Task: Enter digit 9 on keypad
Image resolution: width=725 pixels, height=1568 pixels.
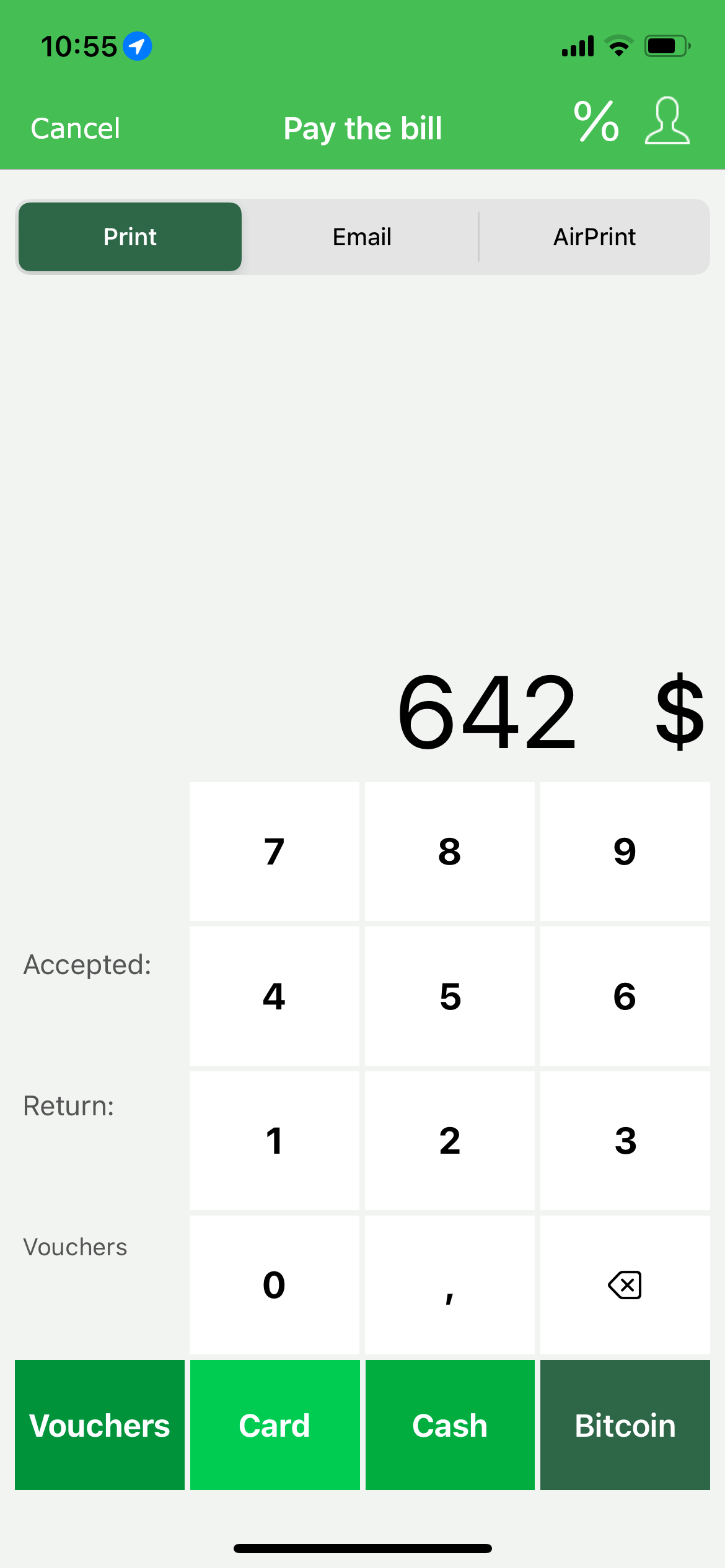Action: click(625, 852)
